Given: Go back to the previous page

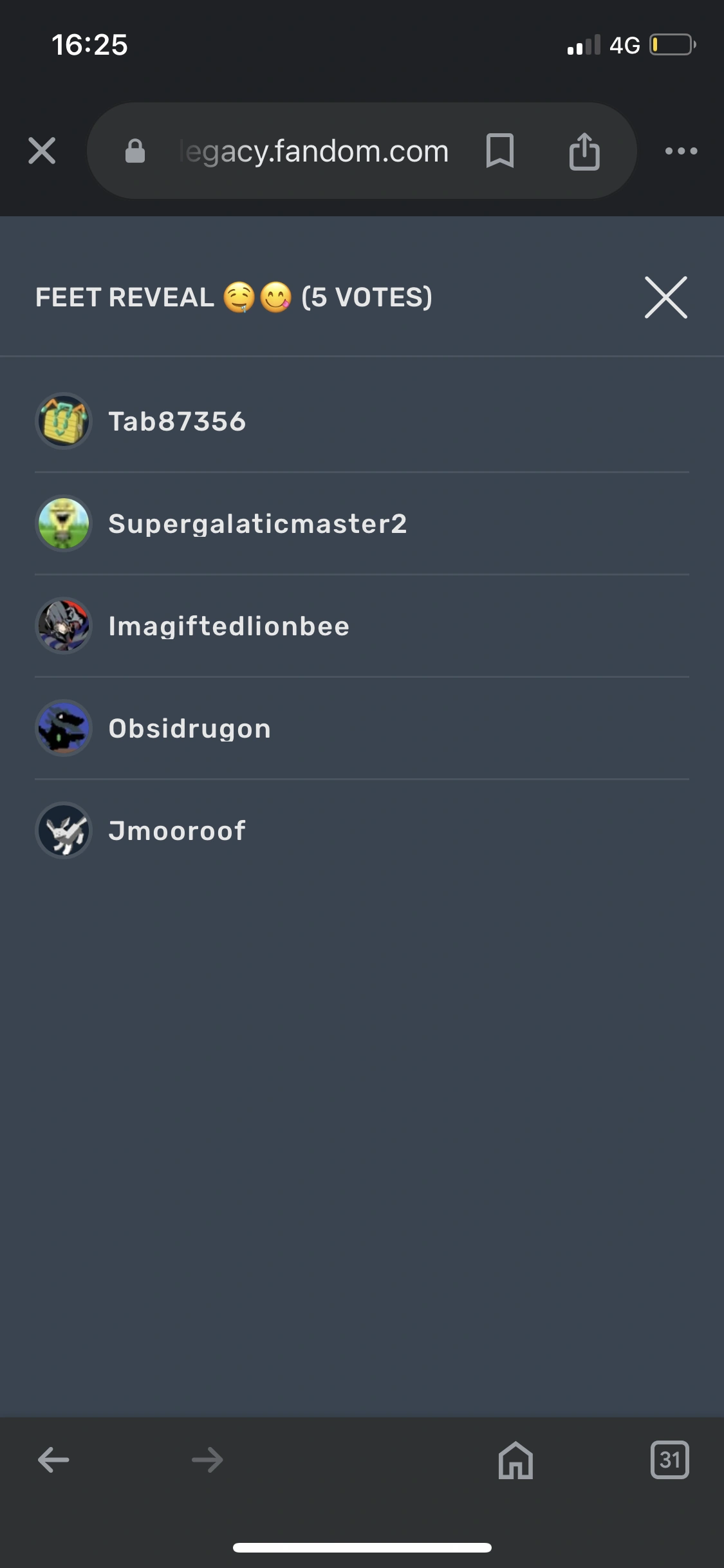Looking at the screenshot, I should 53,1460.
